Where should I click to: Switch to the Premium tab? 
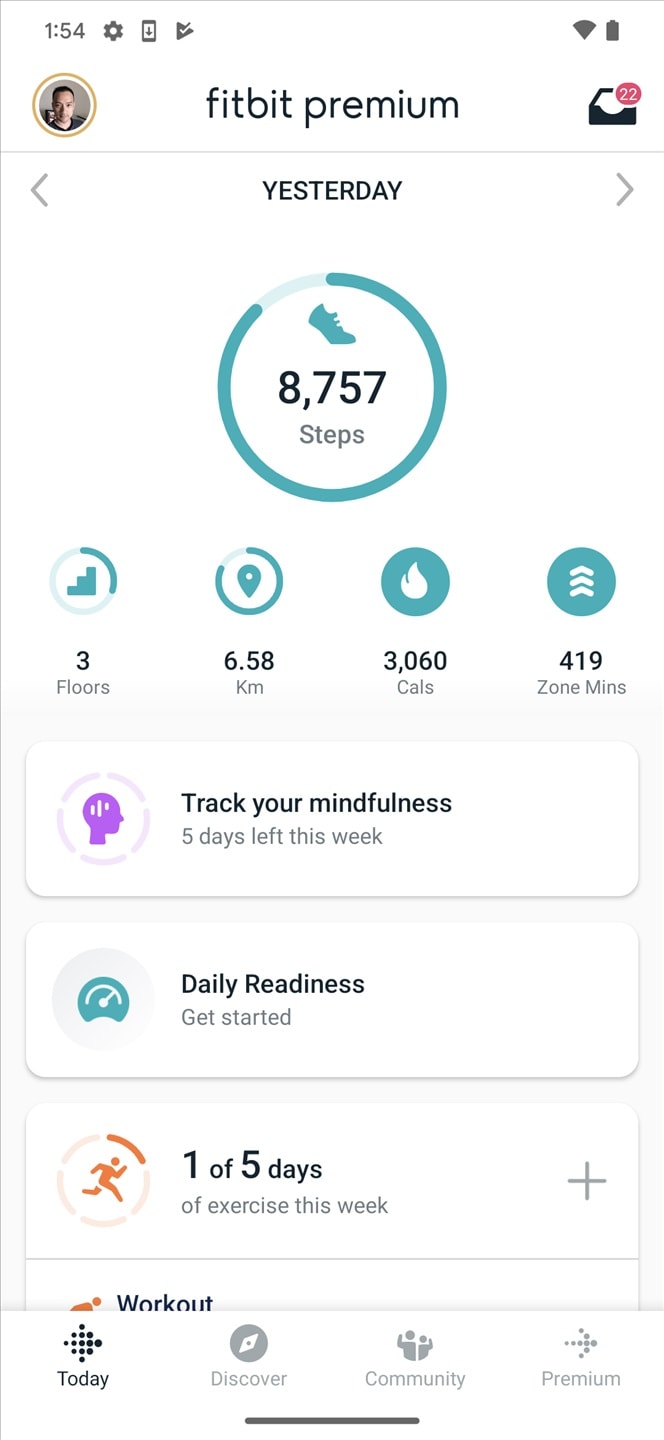pos(581,1358)
